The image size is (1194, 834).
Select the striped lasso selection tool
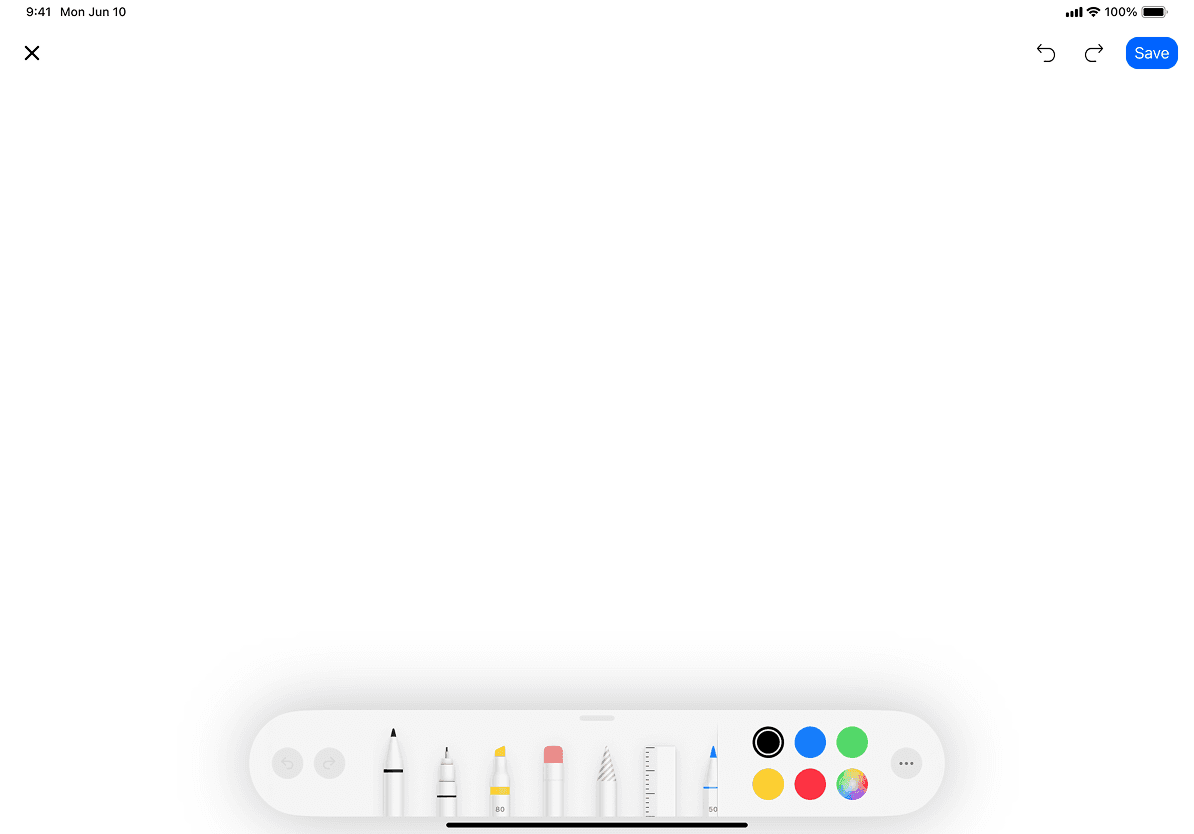pyautogui.click(x=606, y=781)
